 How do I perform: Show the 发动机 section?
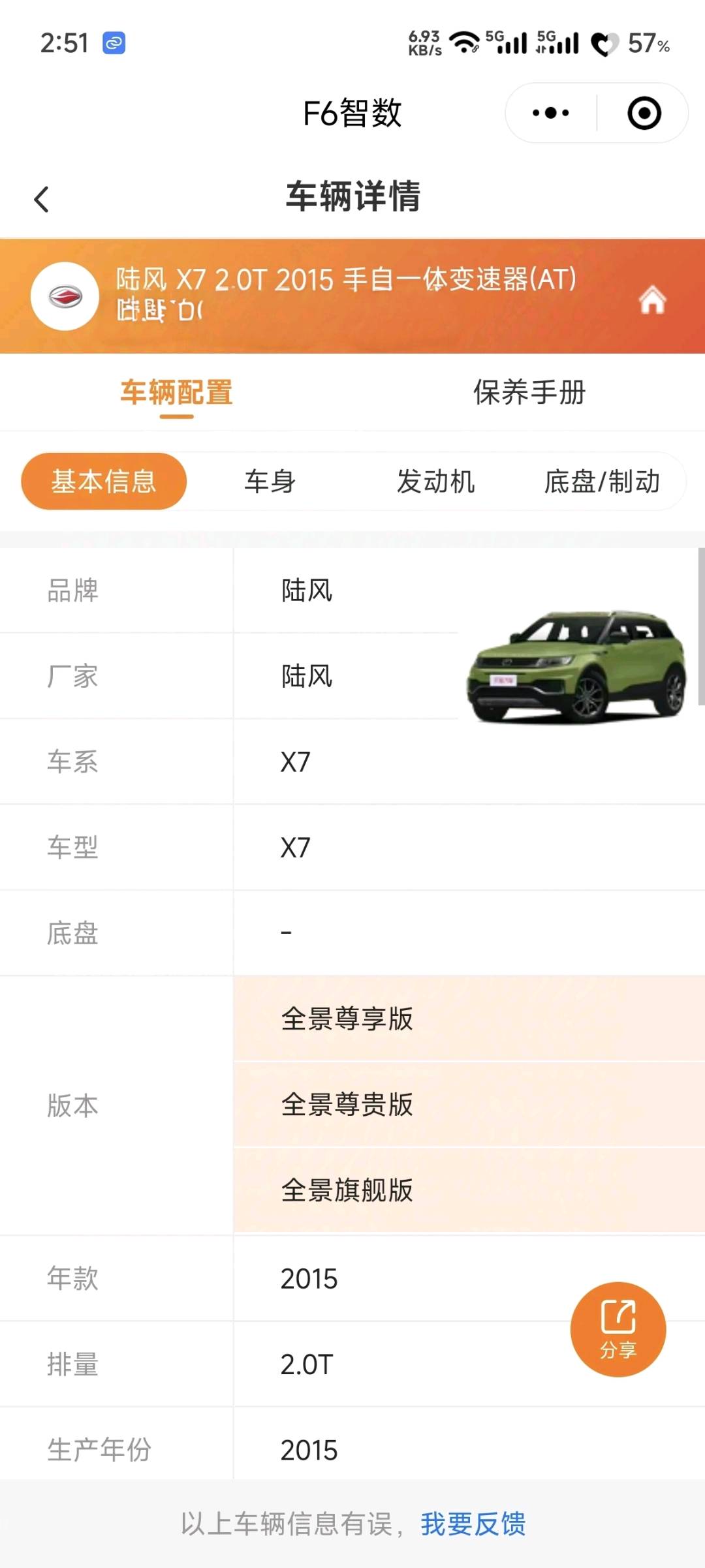435,482
